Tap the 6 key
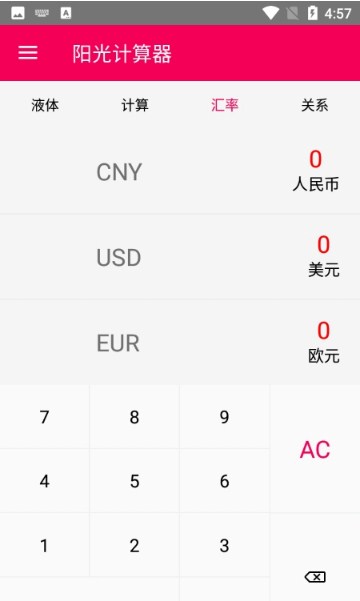Viewport: 360px width, 601px height. coord(225,481)
